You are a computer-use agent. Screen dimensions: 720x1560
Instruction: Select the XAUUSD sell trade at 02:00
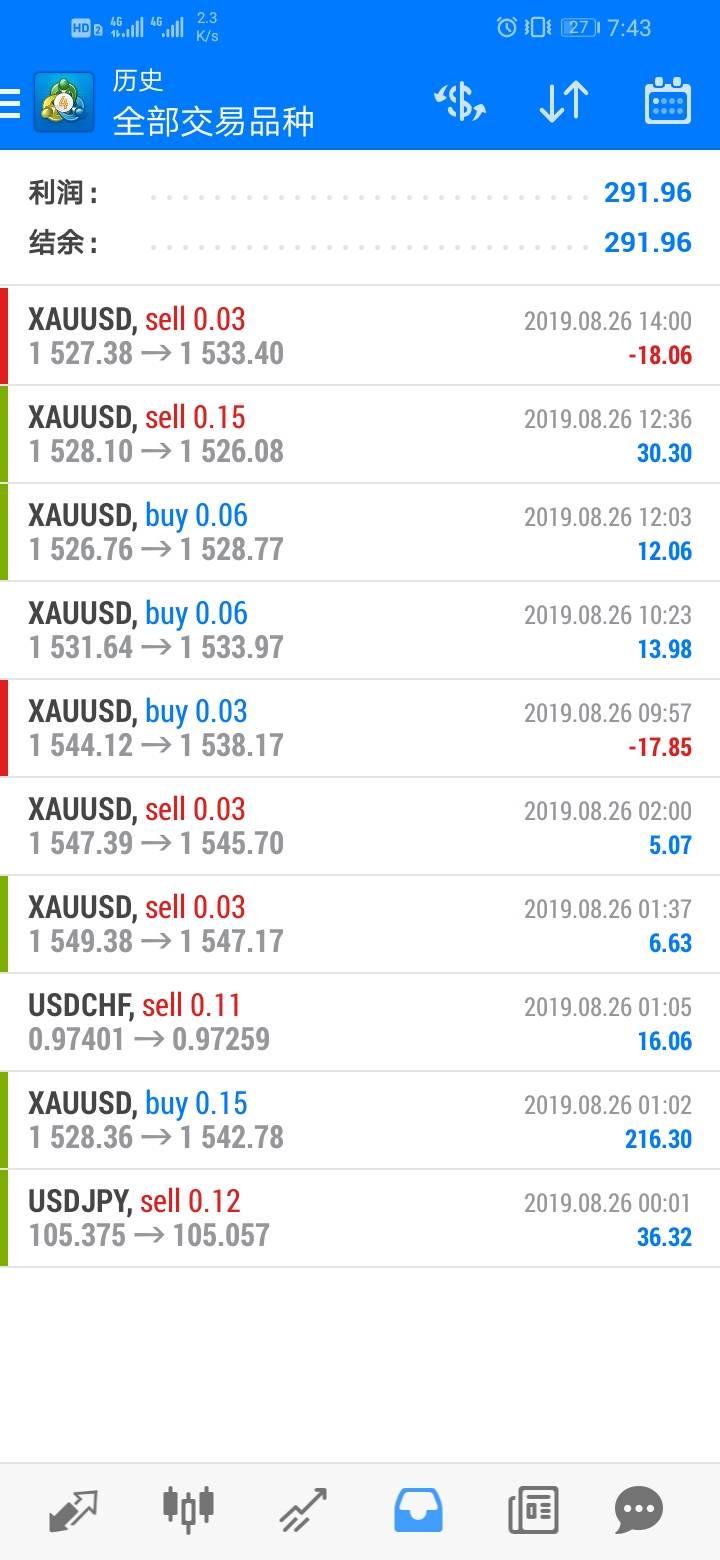pos(360,826)
